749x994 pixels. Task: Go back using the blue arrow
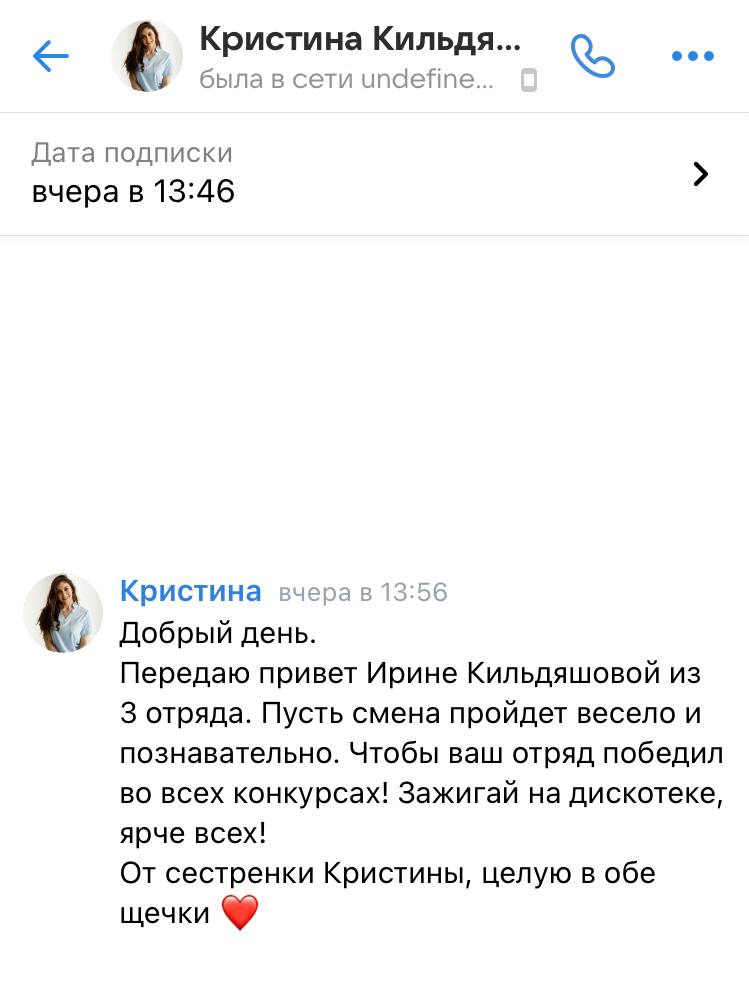[x=50, y=56]
